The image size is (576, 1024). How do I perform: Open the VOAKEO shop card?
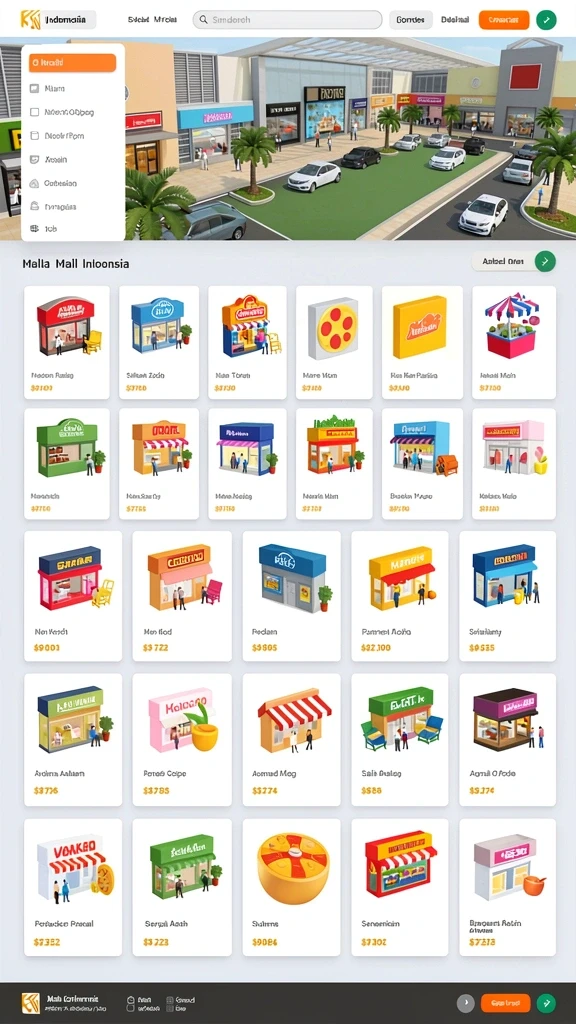[73, 887]
